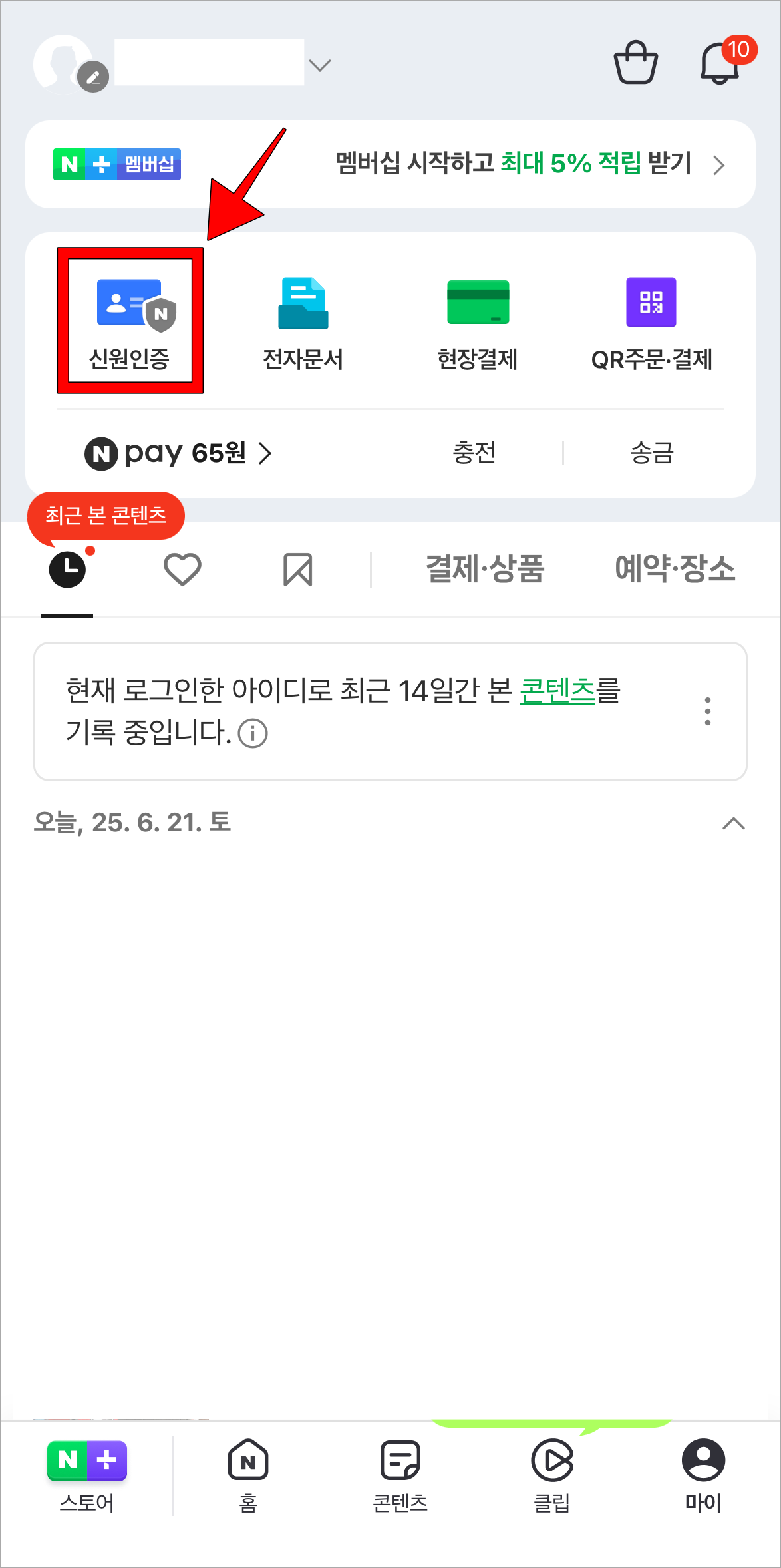Collapse the 오늘 today section
Image resolution: width=781 pixels, height=1568 pixels.
tap(734, 823)
